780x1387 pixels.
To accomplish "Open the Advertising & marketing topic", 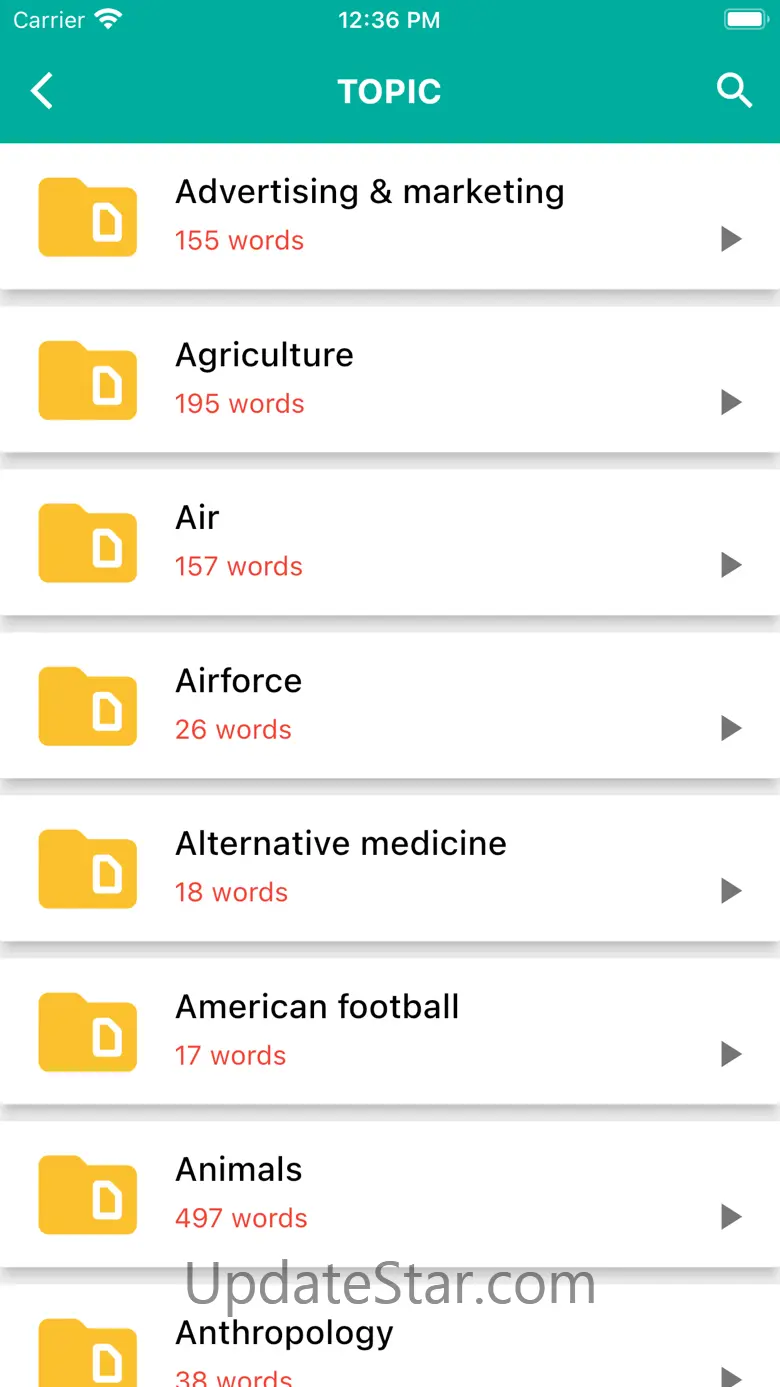I will [x=389, y=216].
